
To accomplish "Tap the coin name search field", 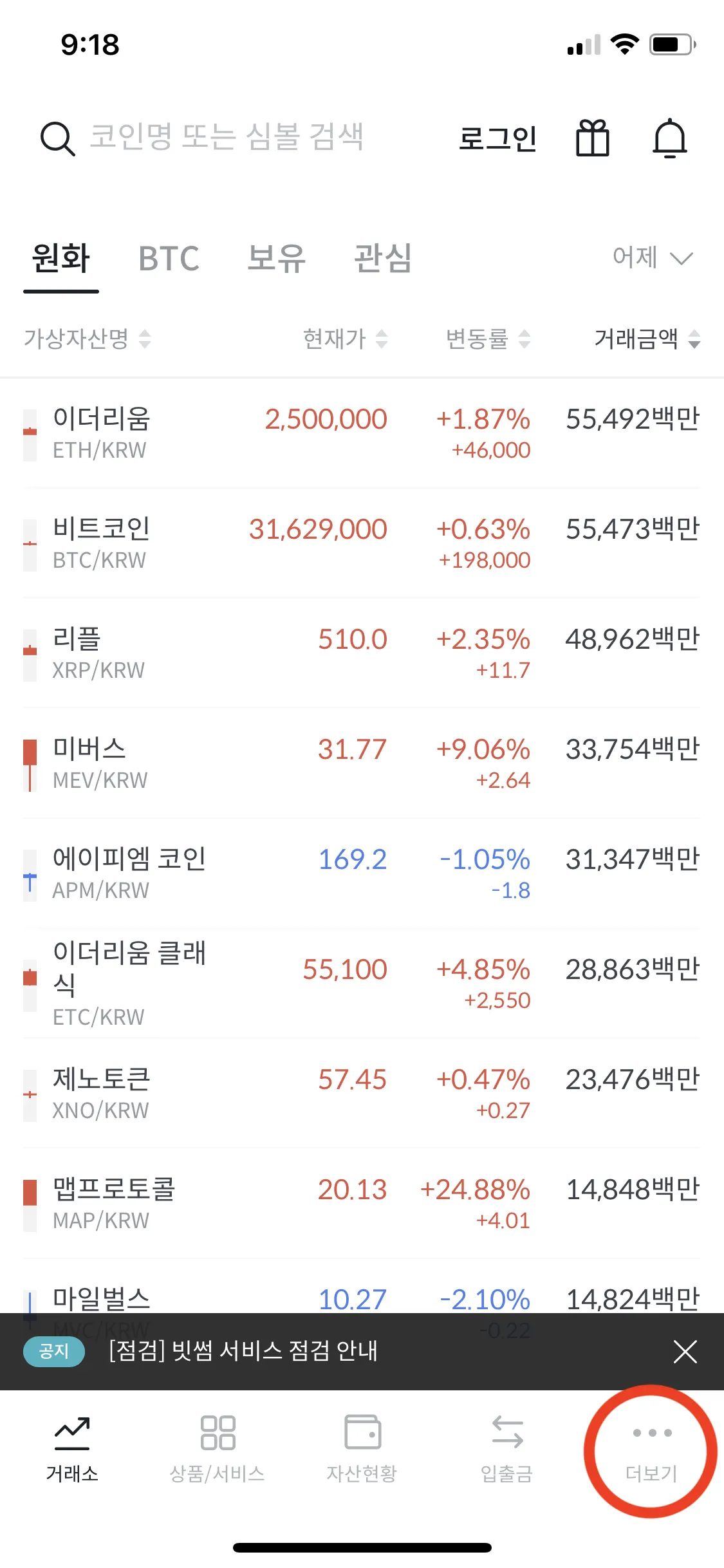I will click(225, 137).
